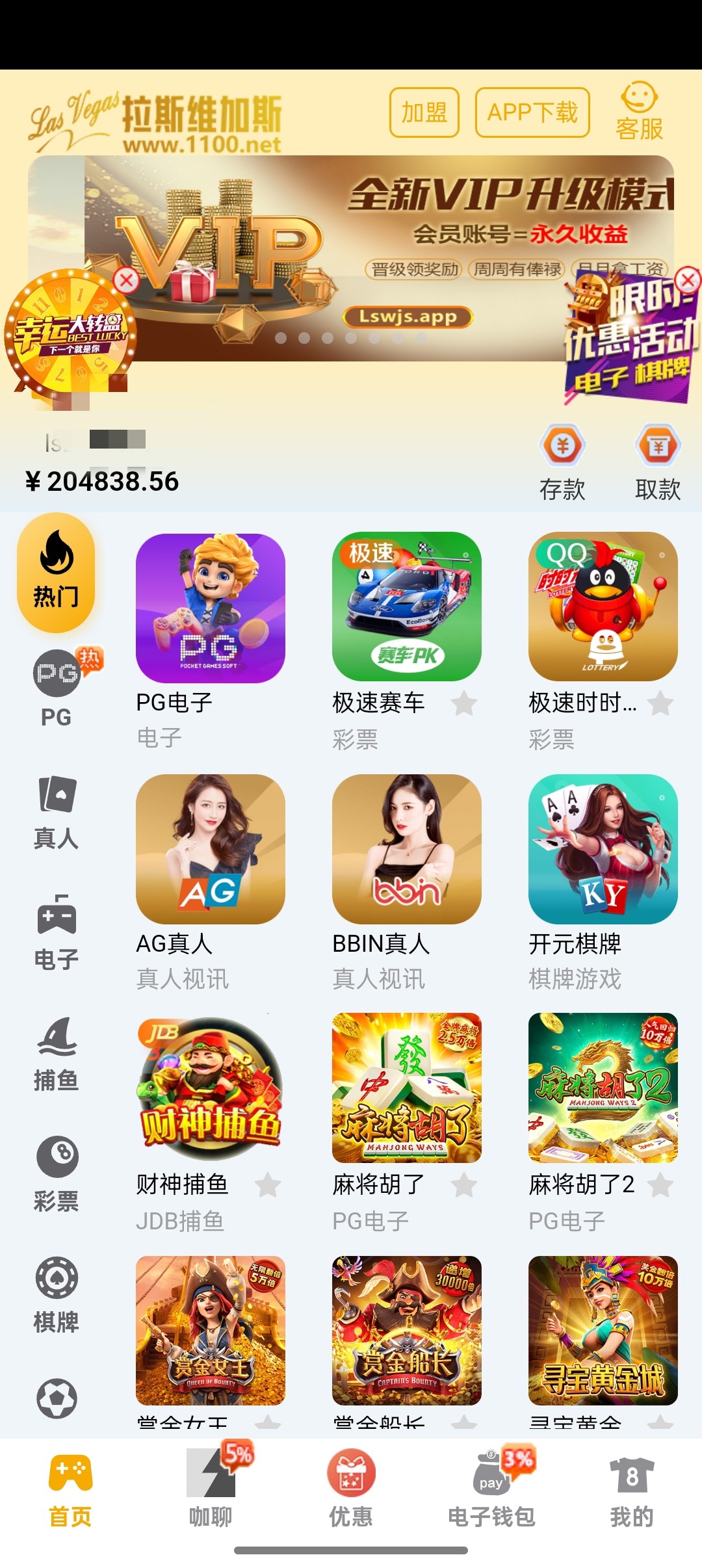
Task: Open 开元棋牌 game tile
Action: pos(603,849)
